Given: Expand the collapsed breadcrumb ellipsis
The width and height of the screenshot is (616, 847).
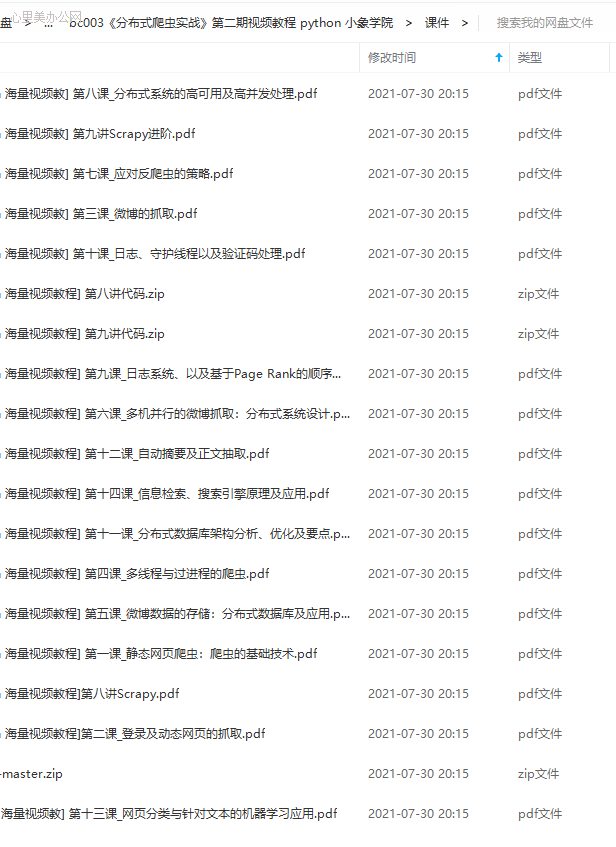Looking at the screenshot, I should click(x=49, y=22).
